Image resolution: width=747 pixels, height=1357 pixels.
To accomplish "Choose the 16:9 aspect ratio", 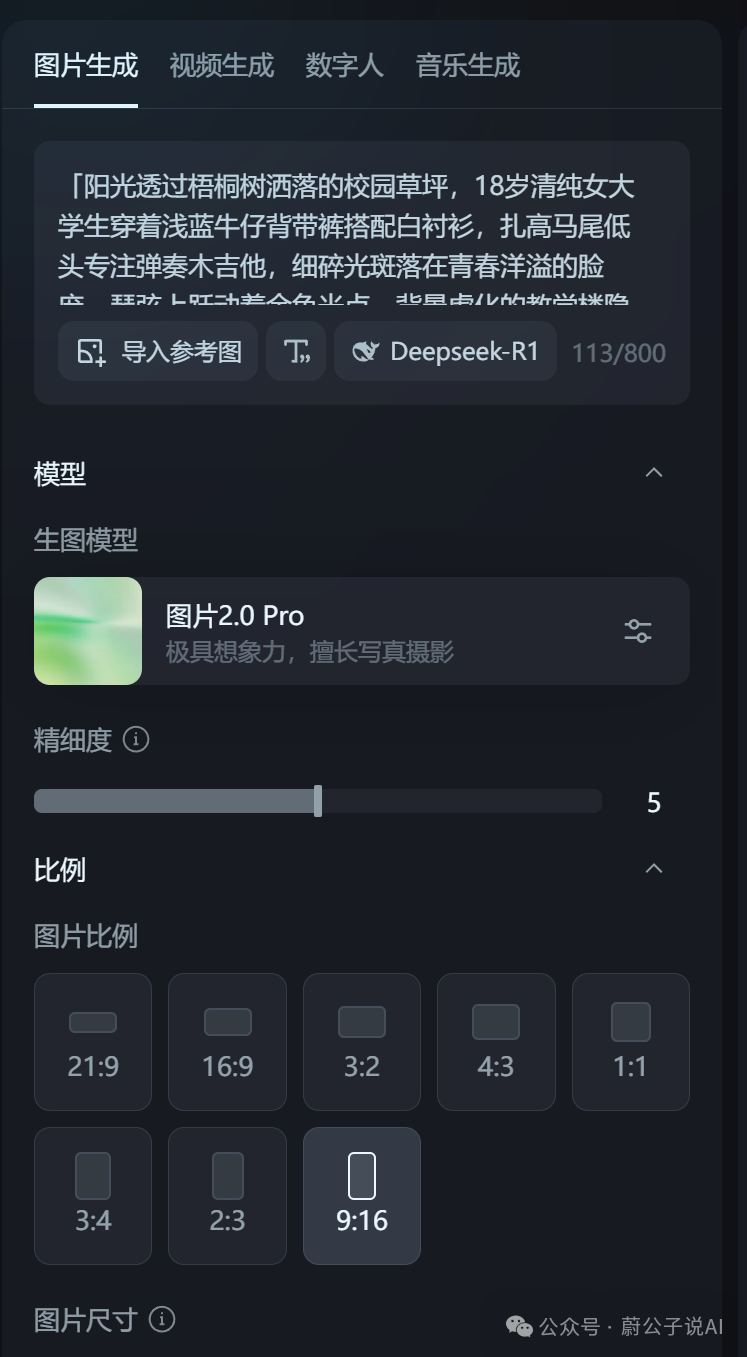I will (227, 1042).
